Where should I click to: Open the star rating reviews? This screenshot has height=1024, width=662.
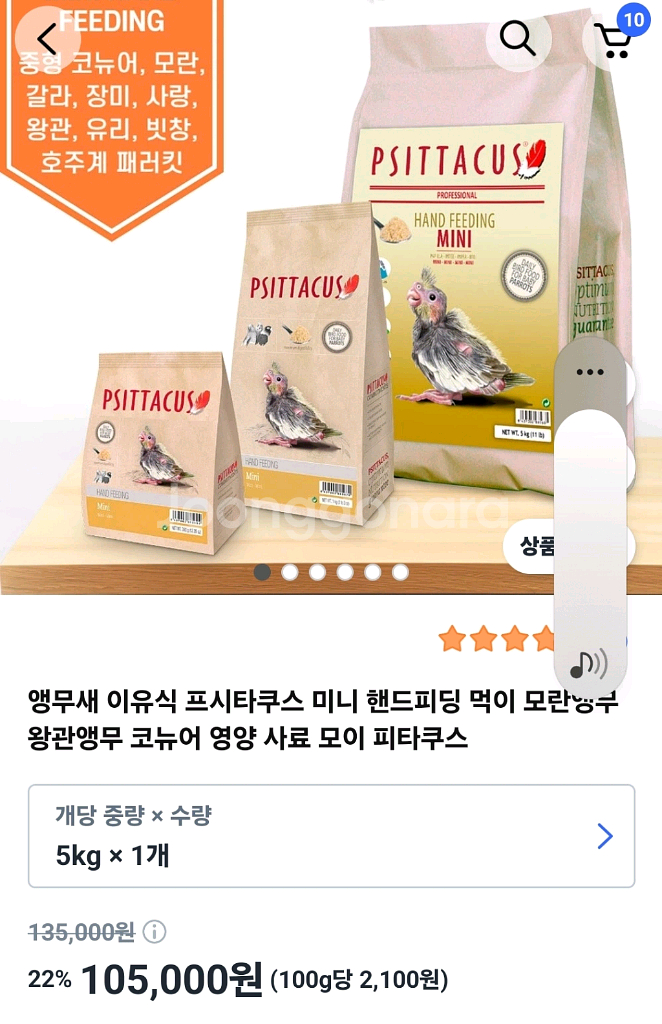pos(497,639)
